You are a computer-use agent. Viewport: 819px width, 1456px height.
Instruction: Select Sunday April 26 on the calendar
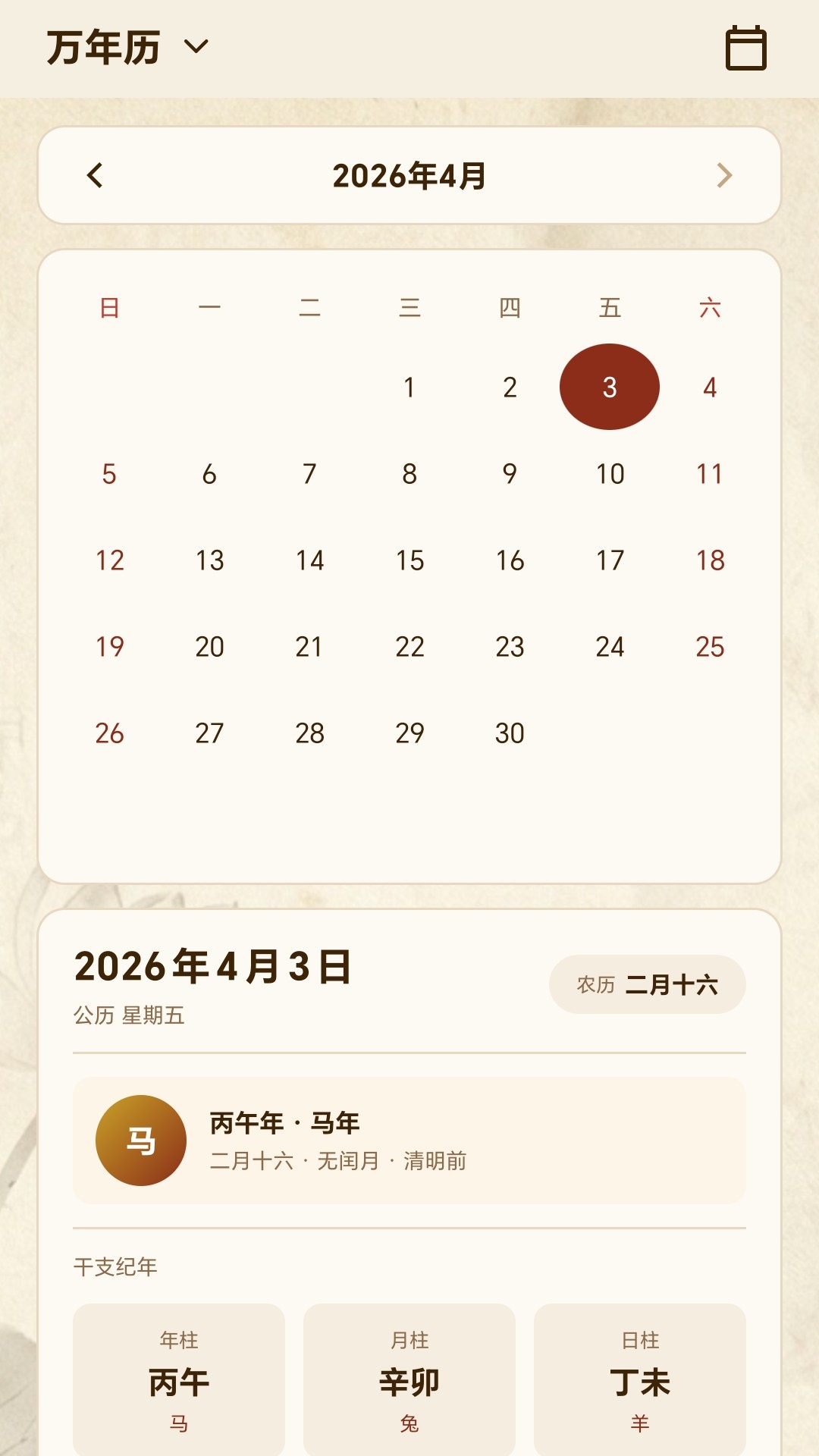108,733
